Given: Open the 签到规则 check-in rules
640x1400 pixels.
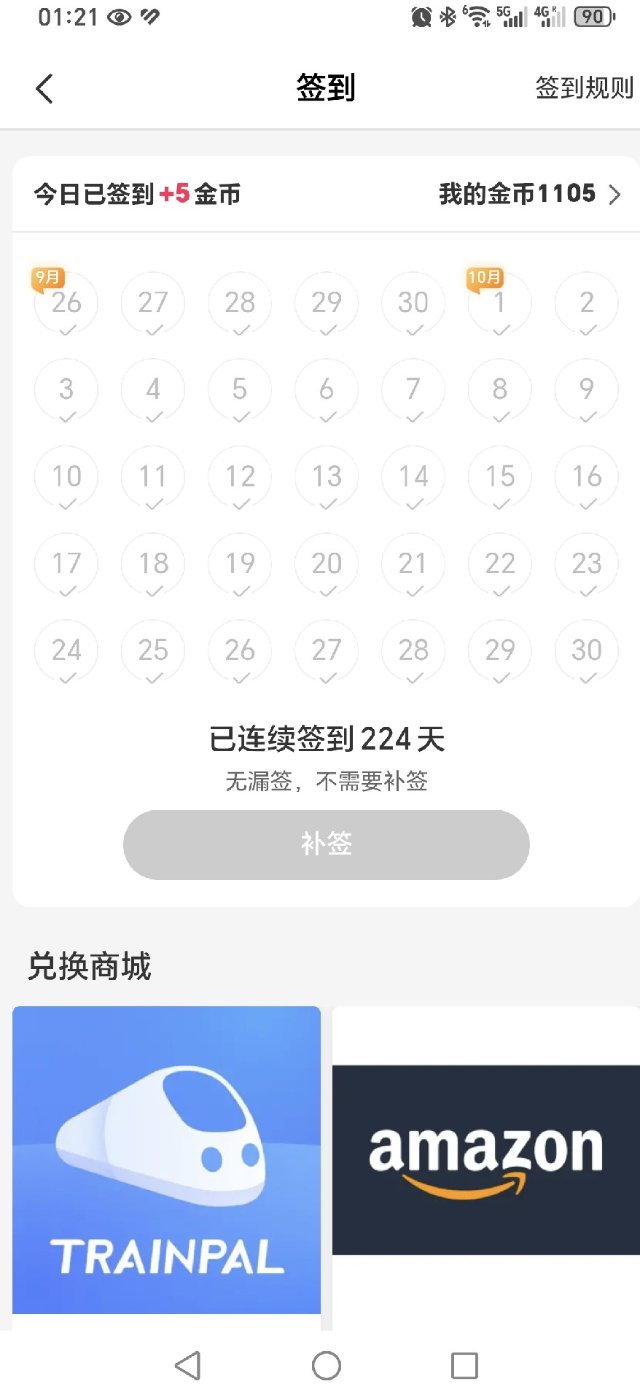Looking at the screenshot, I should tap(584, 88).
